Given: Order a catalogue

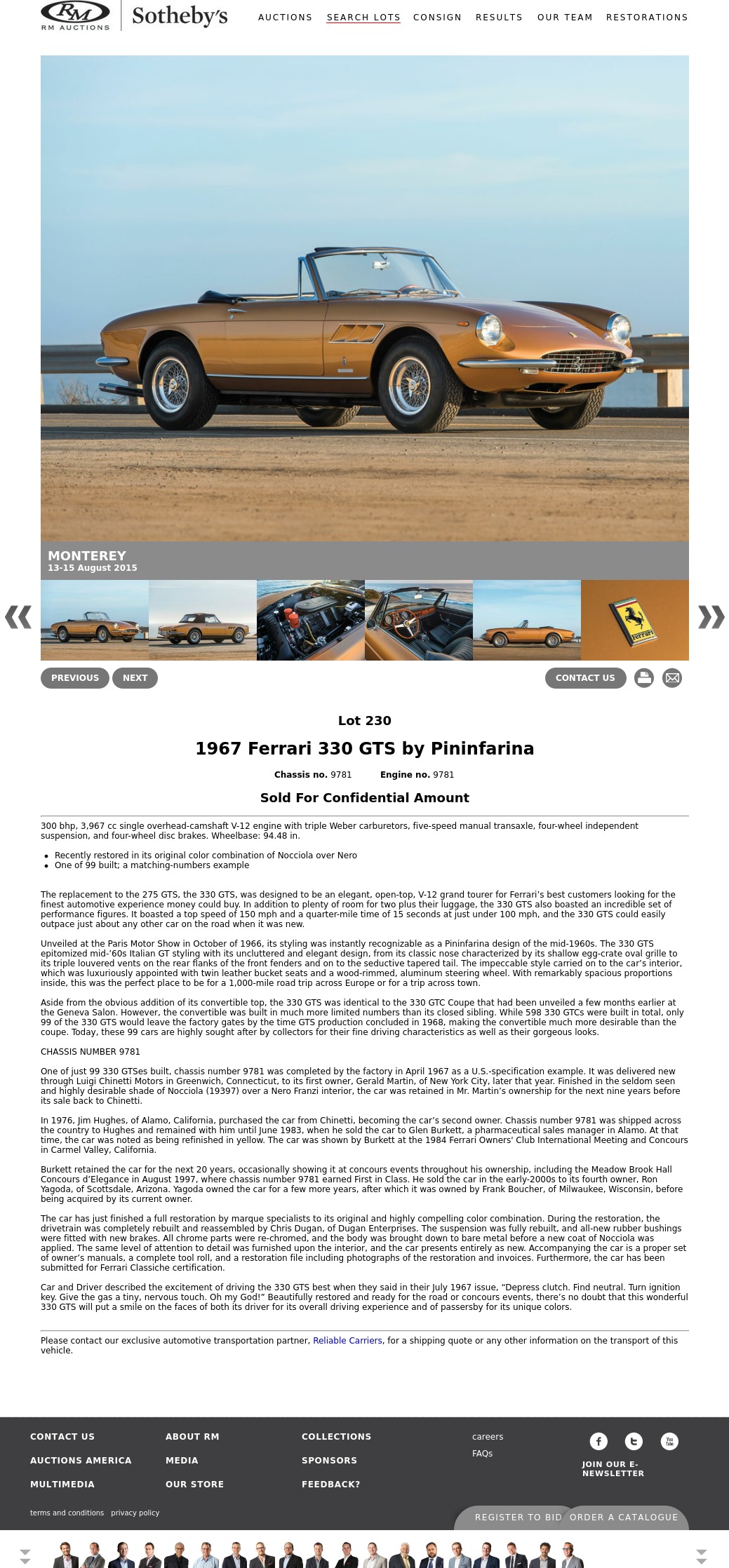Looking at the screenshot, I should pyautogui.click(x=624, y=1517).
